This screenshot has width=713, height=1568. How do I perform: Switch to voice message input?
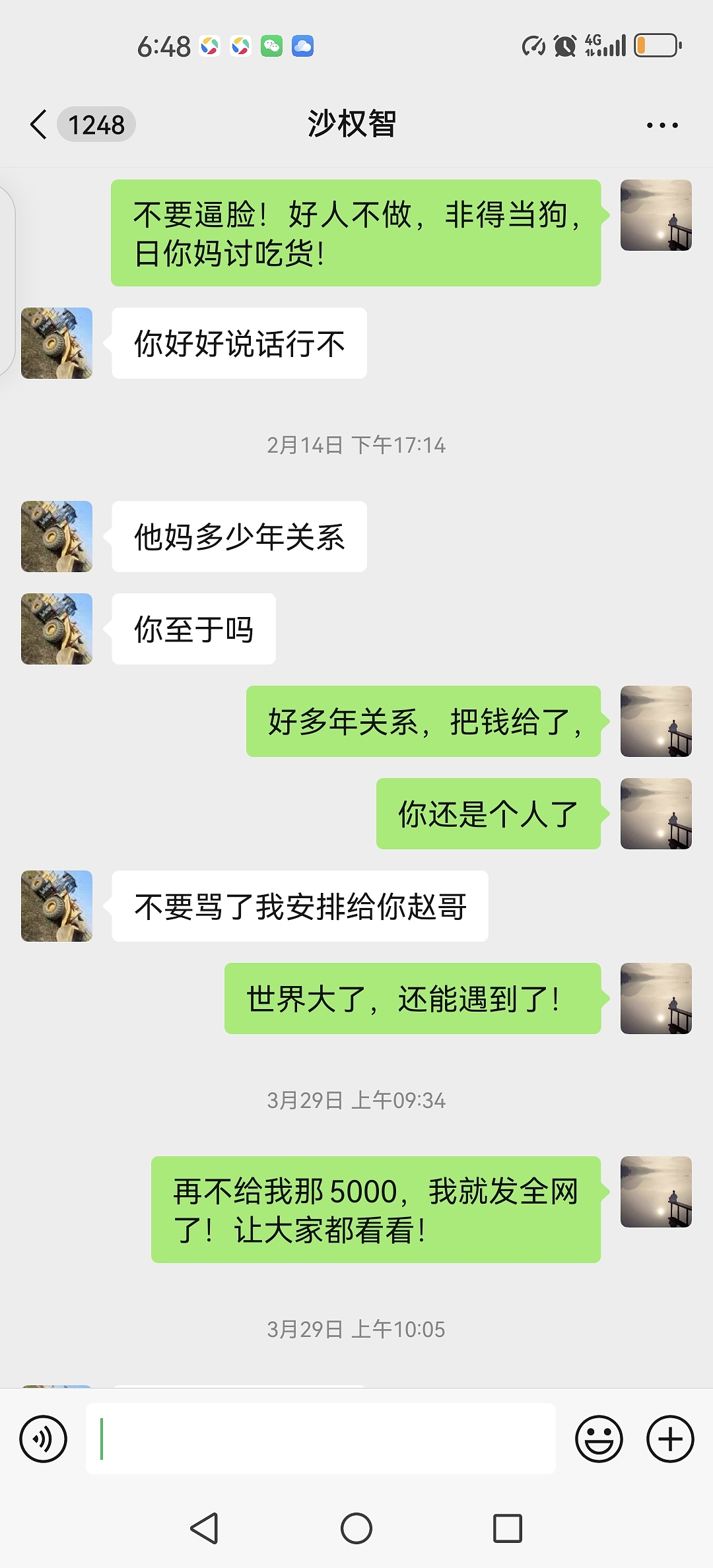click(x=44, y=1439)
